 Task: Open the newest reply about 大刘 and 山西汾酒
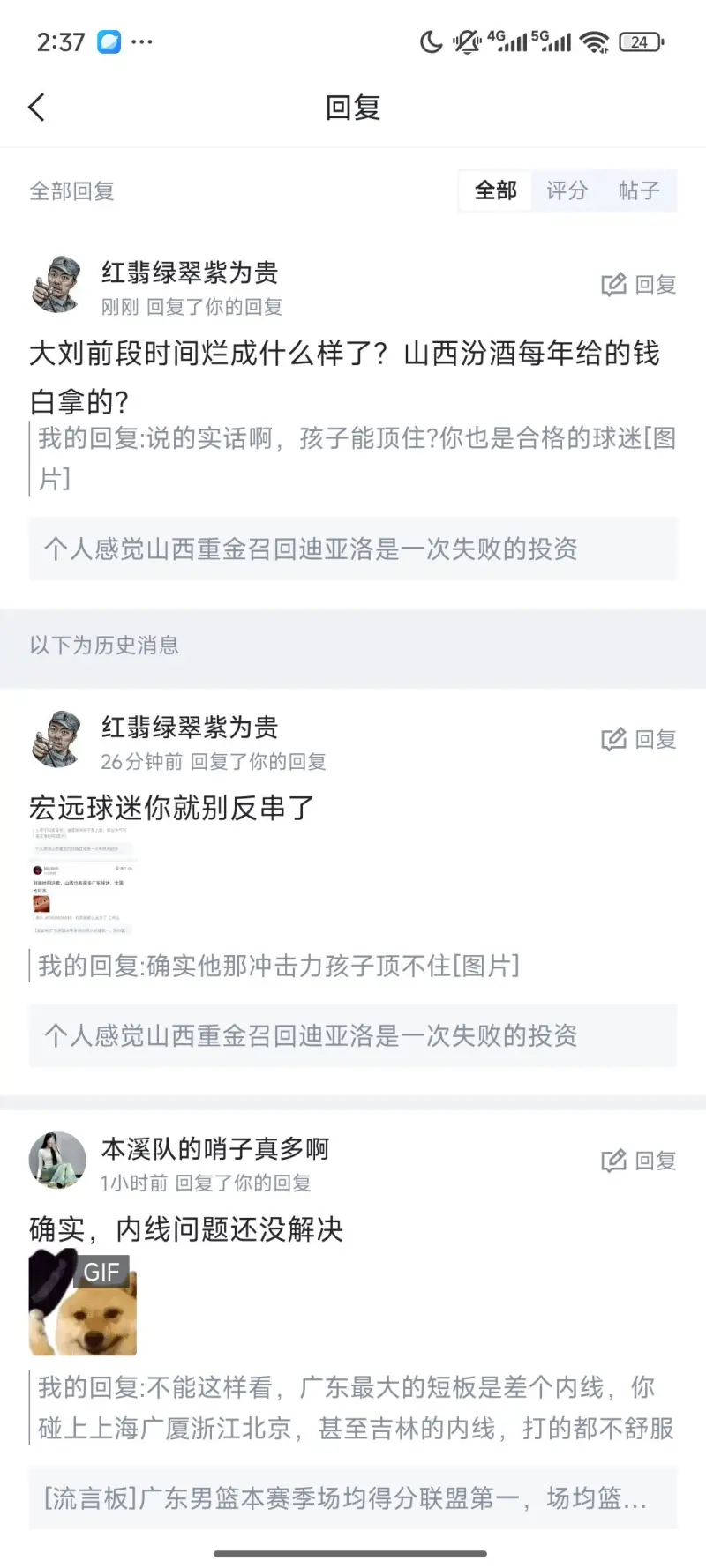pyautogui.click(x=344, y=377)
